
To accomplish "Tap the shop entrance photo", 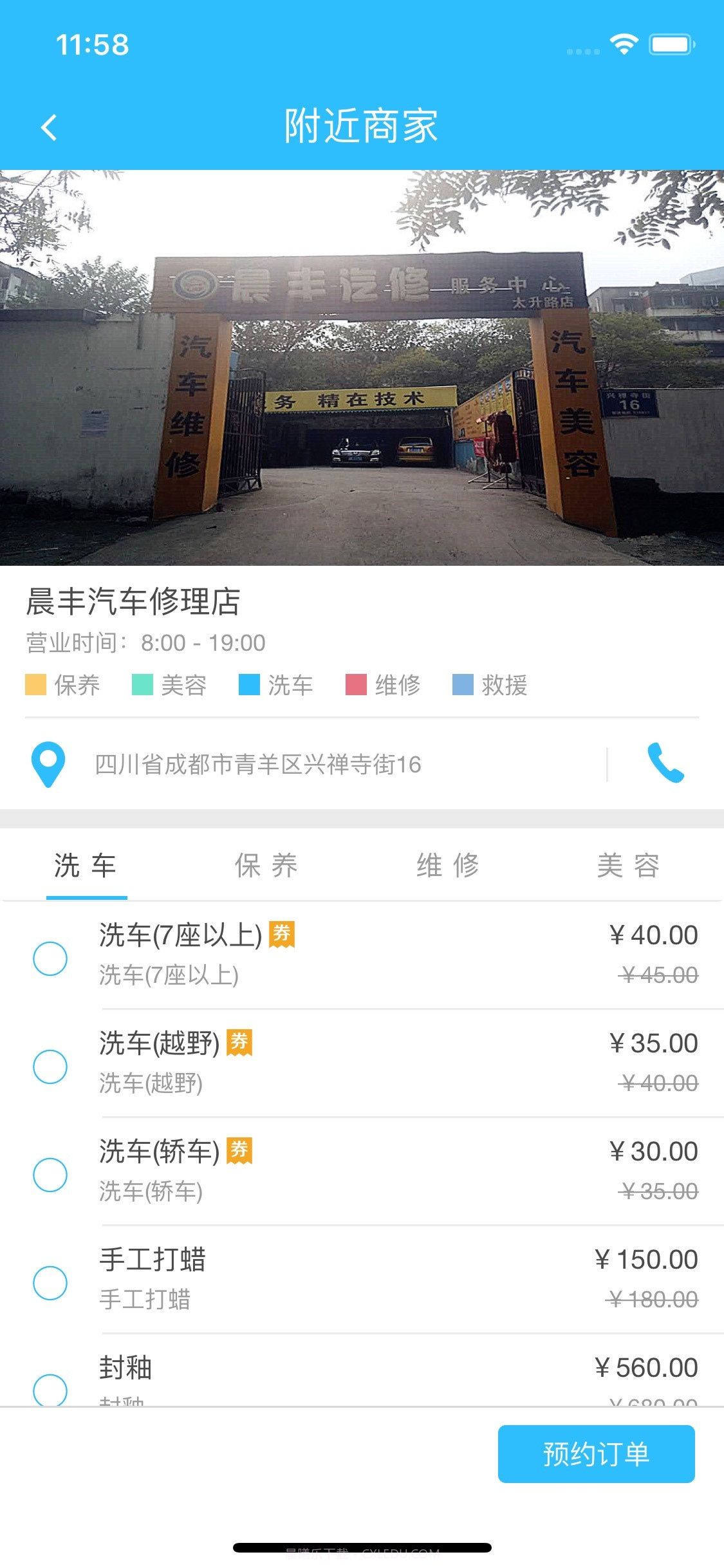I will [362, 367].
